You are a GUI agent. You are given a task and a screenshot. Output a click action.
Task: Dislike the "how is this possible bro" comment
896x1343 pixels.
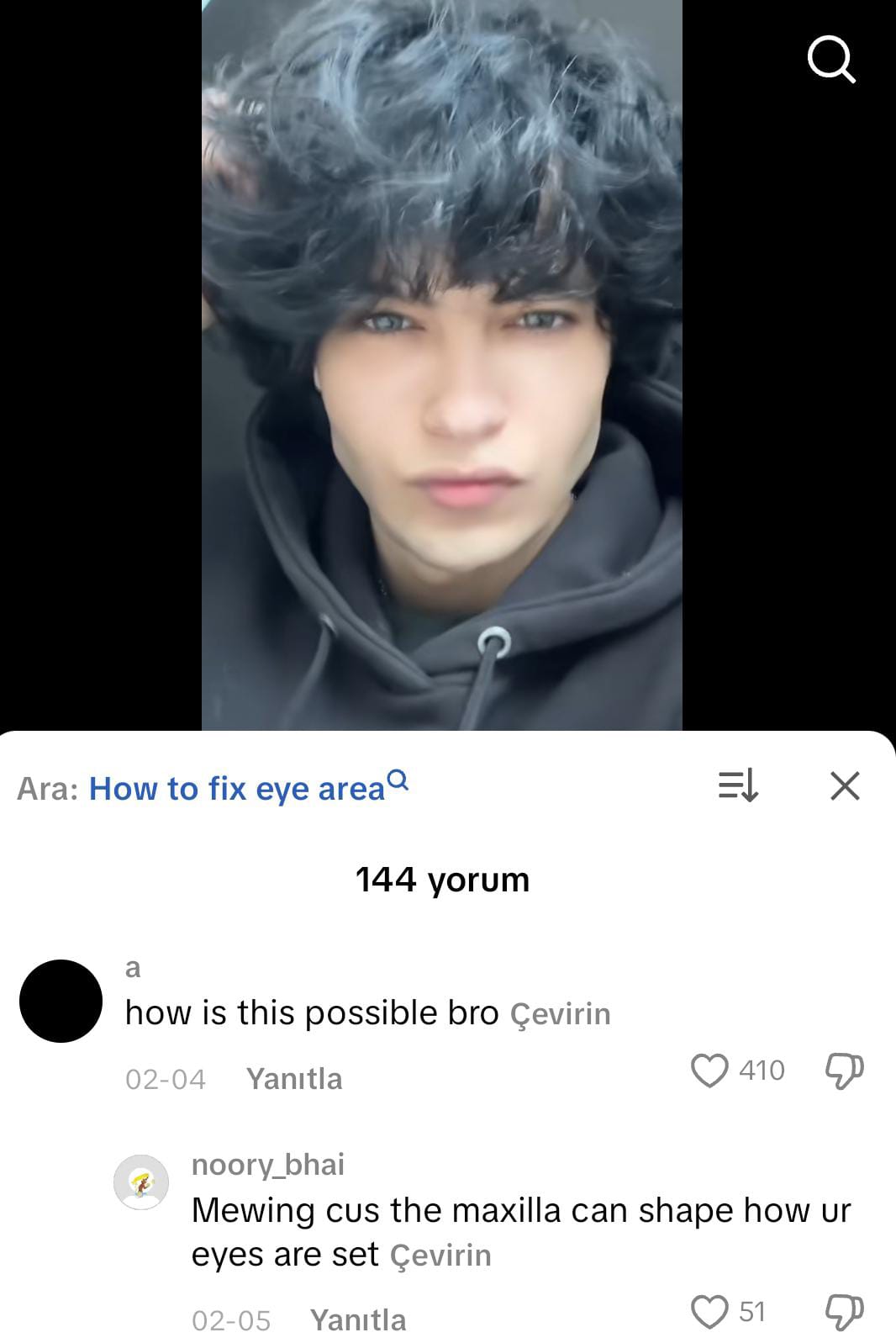tap(844, 1071)
